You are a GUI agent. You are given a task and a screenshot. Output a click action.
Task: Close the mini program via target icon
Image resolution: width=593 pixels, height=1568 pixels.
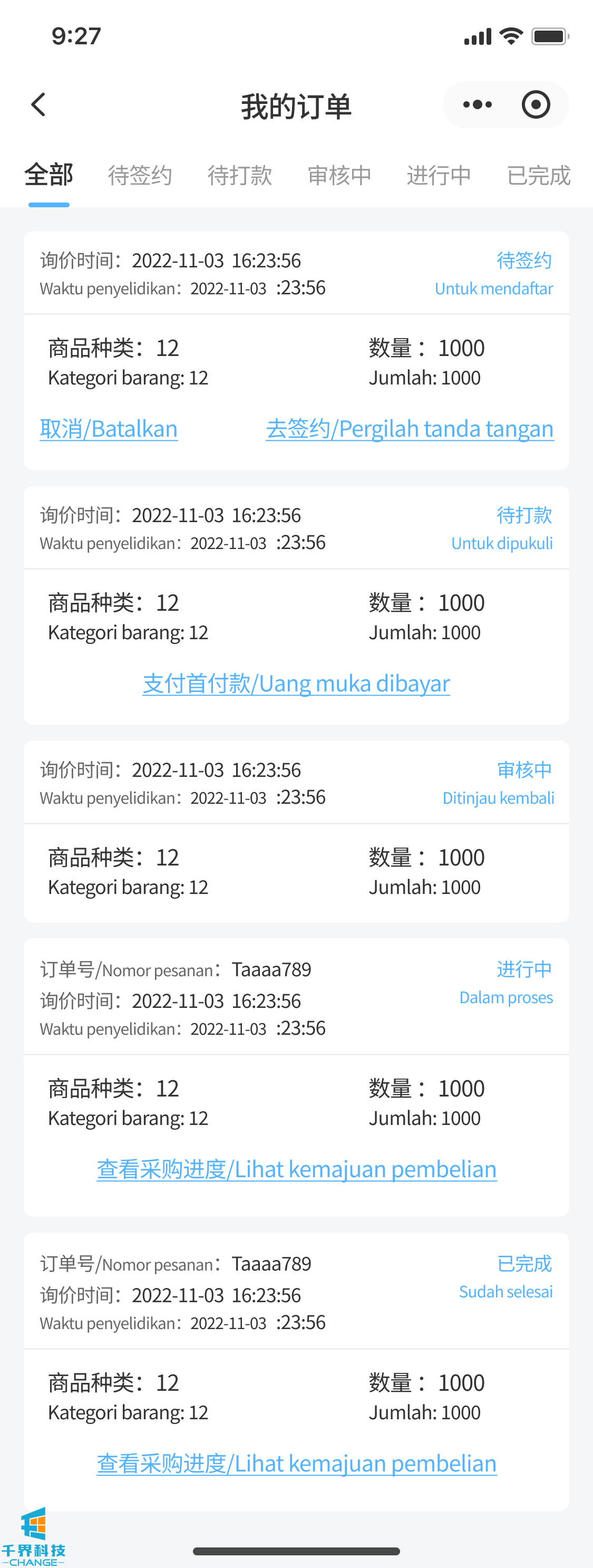point(535,105)
